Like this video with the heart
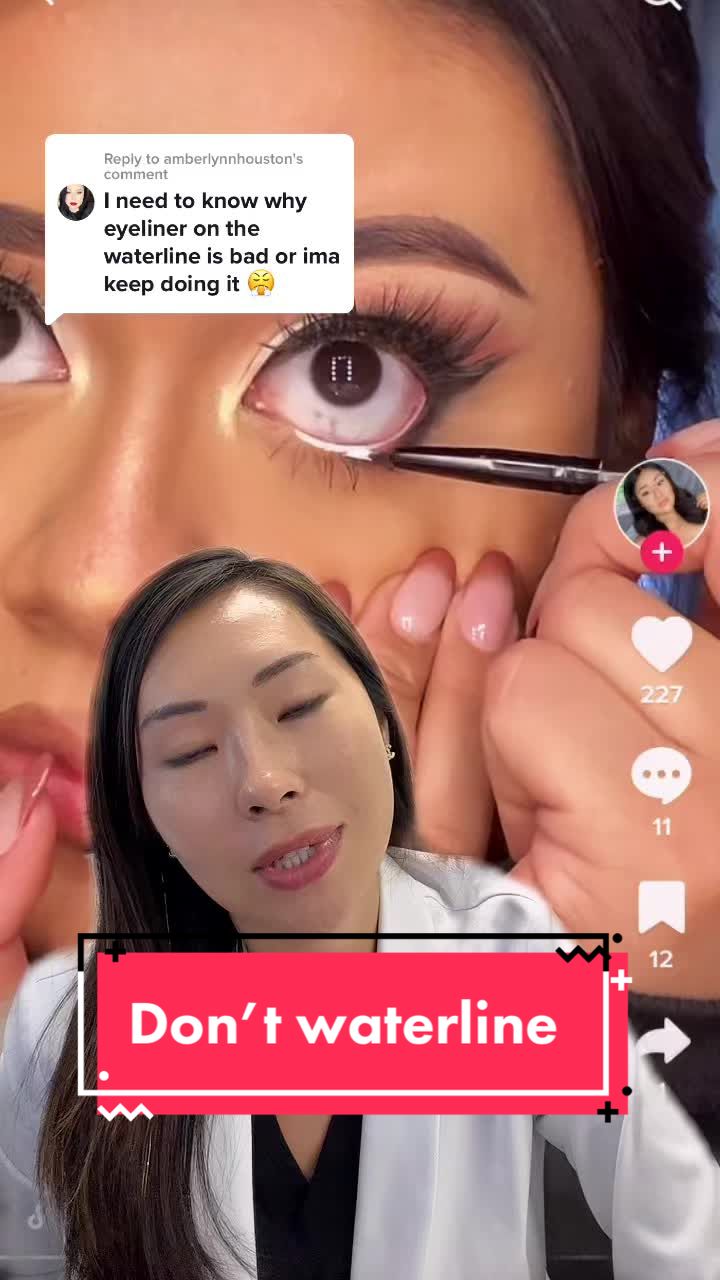The image size is (720, 1280). (661, 645)
